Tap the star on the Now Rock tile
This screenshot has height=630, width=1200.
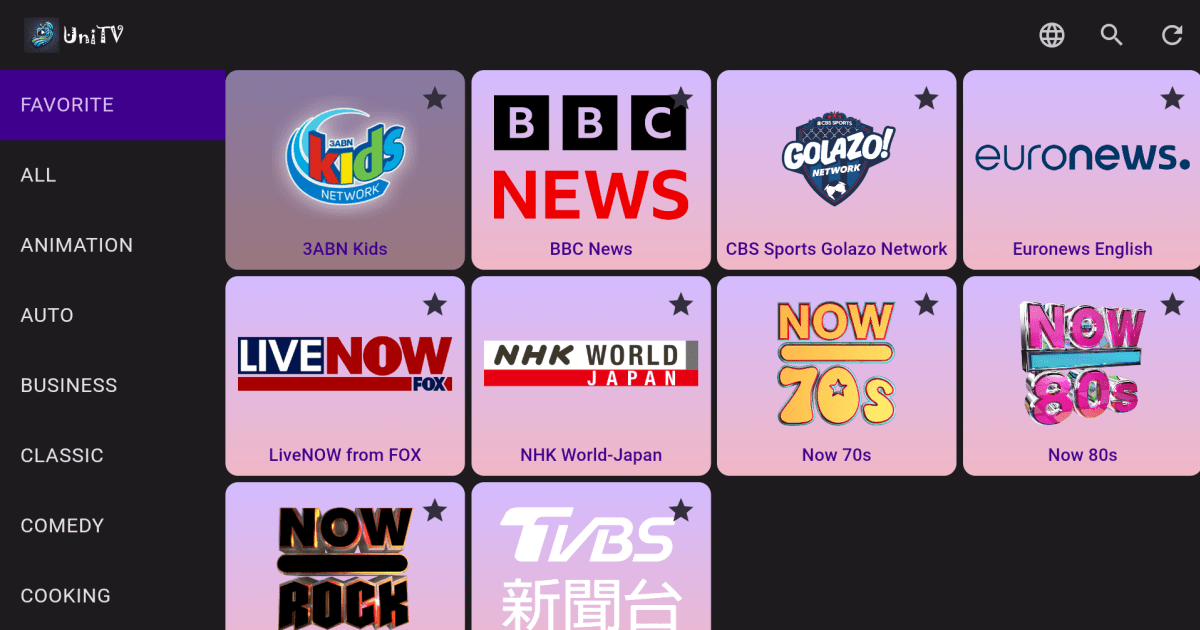(x=435, y=510)
